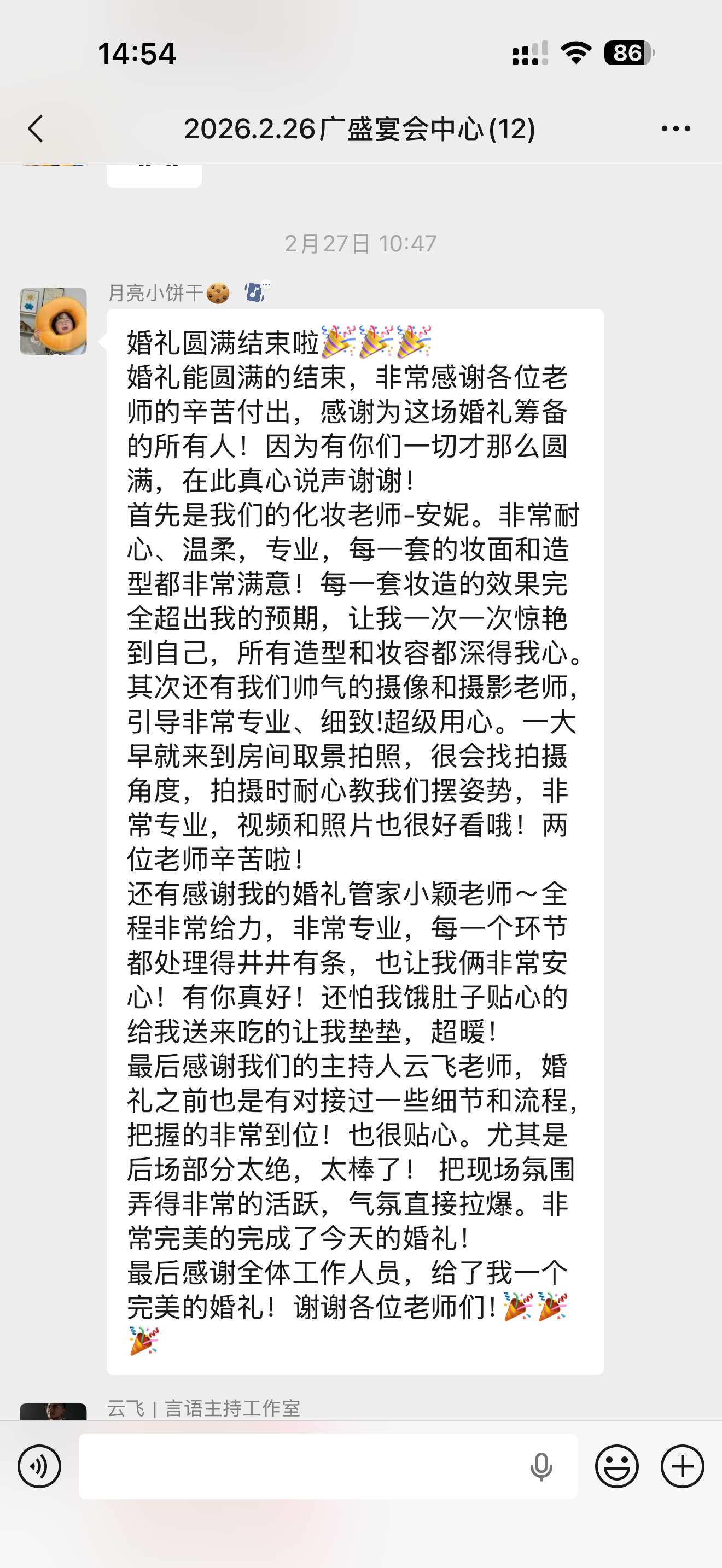Screen dimensions: 722x1568
Task: Open the emoji sticker panel
Action: (616, 1466)
